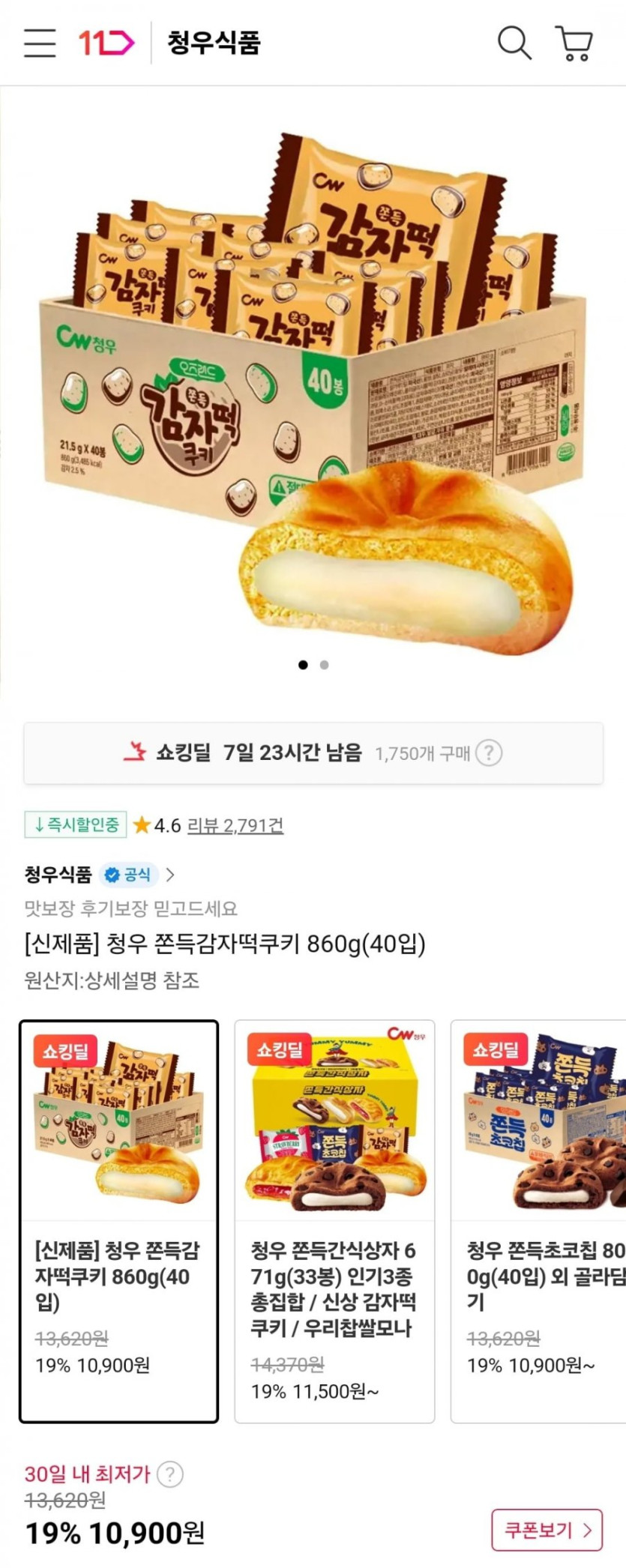The height and width of the screenshot is (1568, 626).
Task: Open the shopping cart
Action: pyautogui.click(x=574, y=43)
